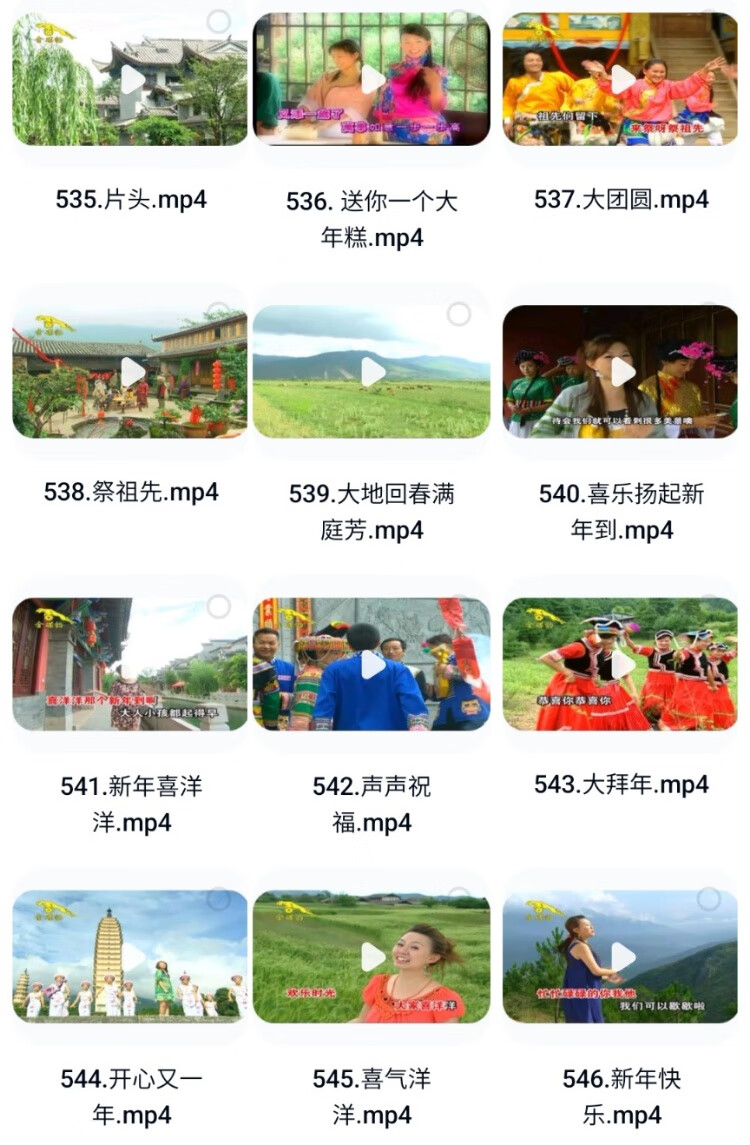Play 544.开心又一年.mp4
Viewport: 750px width, 1145px height.
[x=131, y=957]
